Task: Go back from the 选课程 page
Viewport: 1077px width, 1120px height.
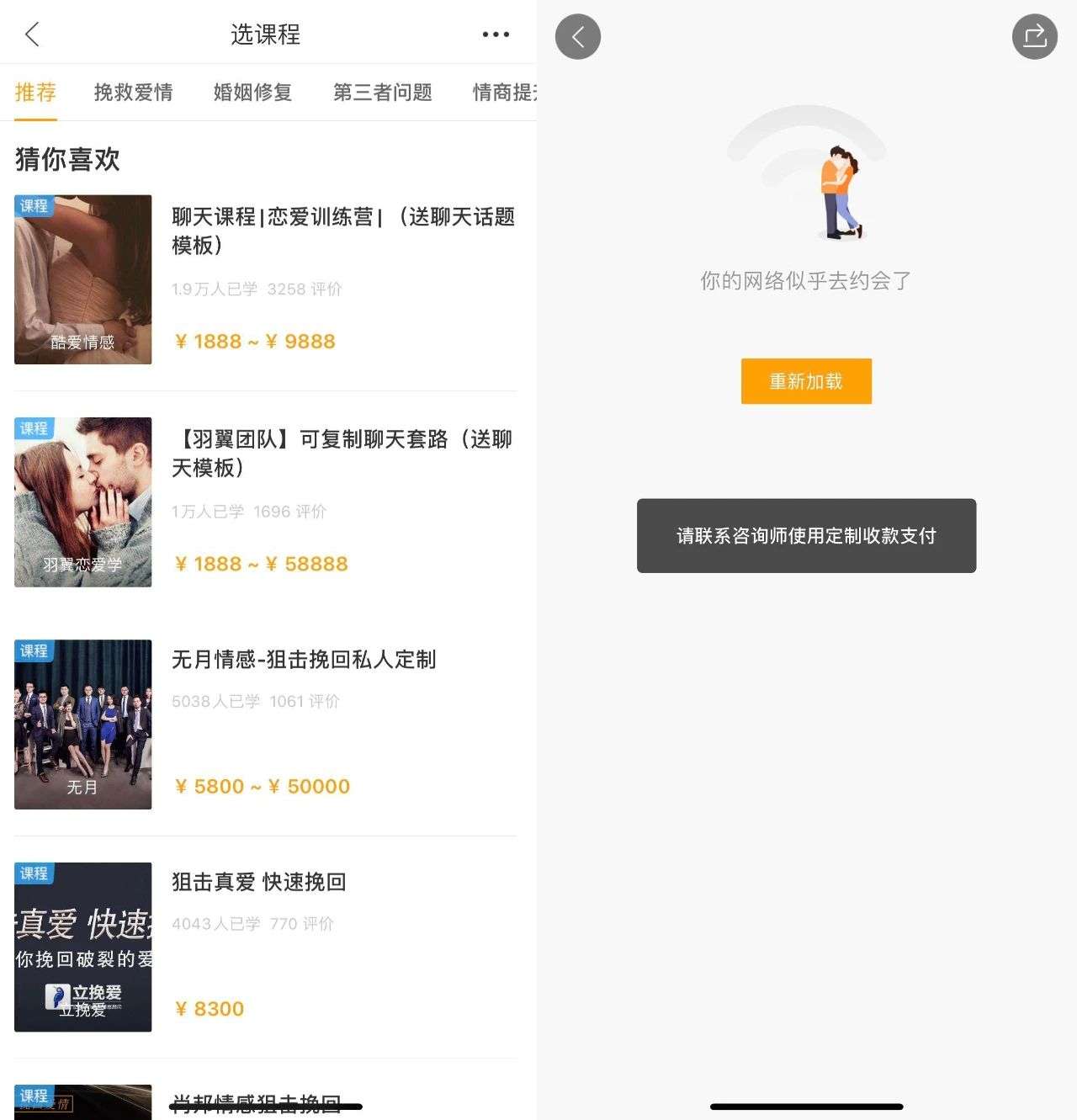Action: [33, 35]
